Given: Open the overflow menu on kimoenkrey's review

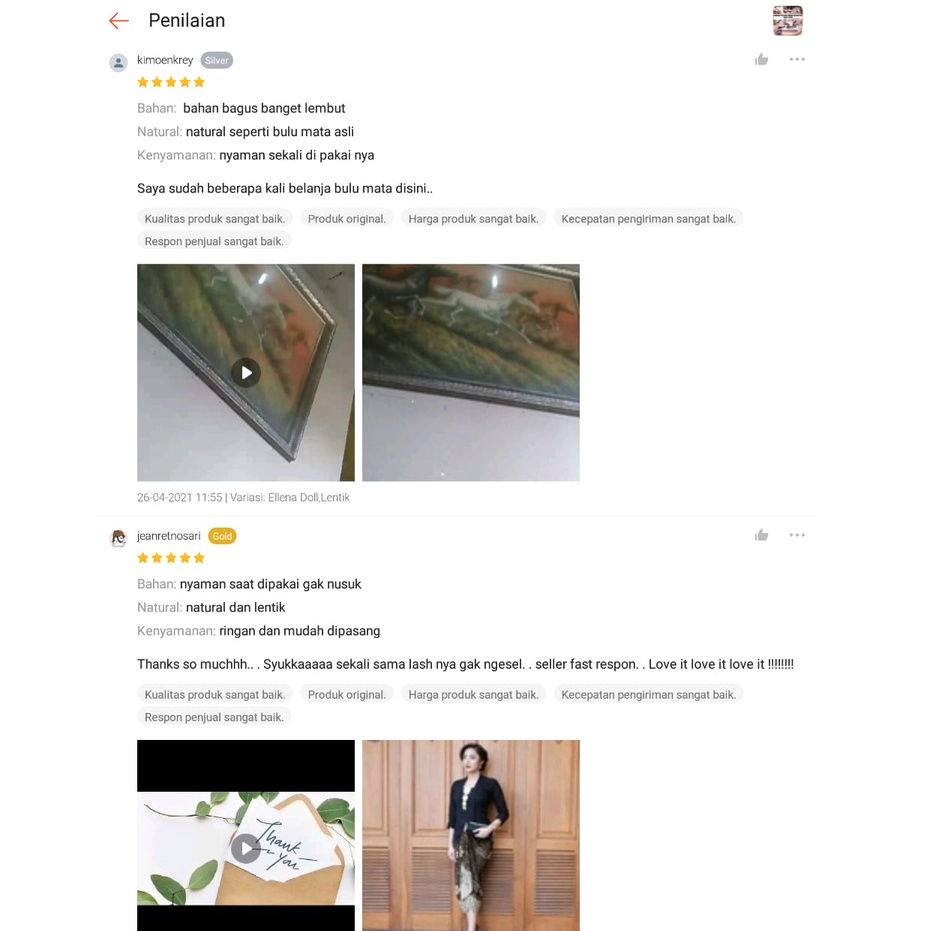Looking at the screenshot, I should tap(797, 60).
